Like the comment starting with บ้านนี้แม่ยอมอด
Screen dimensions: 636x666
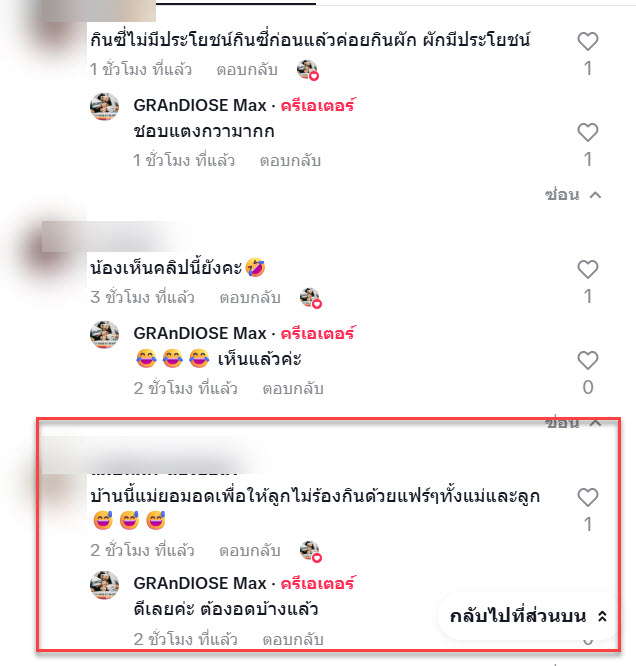[x=588, y=497]
